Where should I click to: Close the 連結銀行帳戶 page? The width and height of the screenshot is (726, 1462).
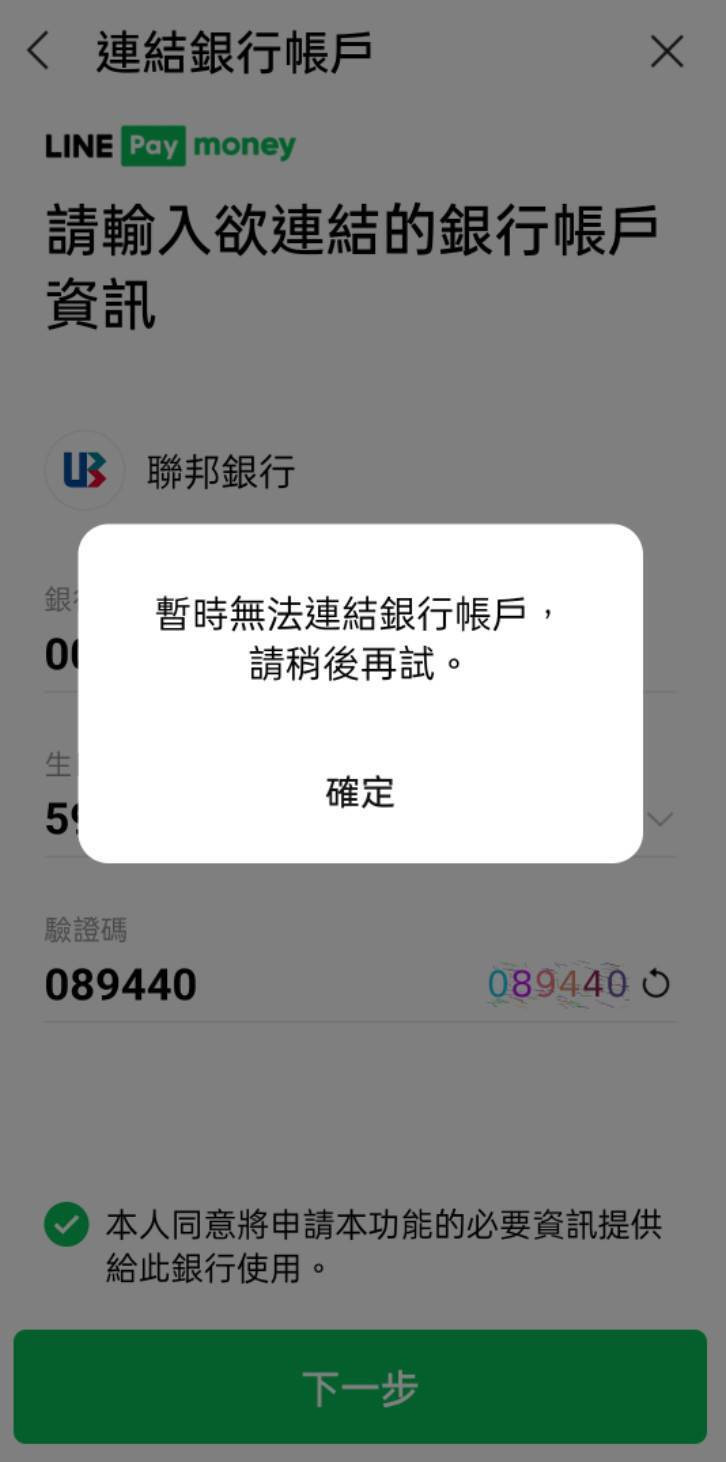pyautogui.click(x=667, y=51)
